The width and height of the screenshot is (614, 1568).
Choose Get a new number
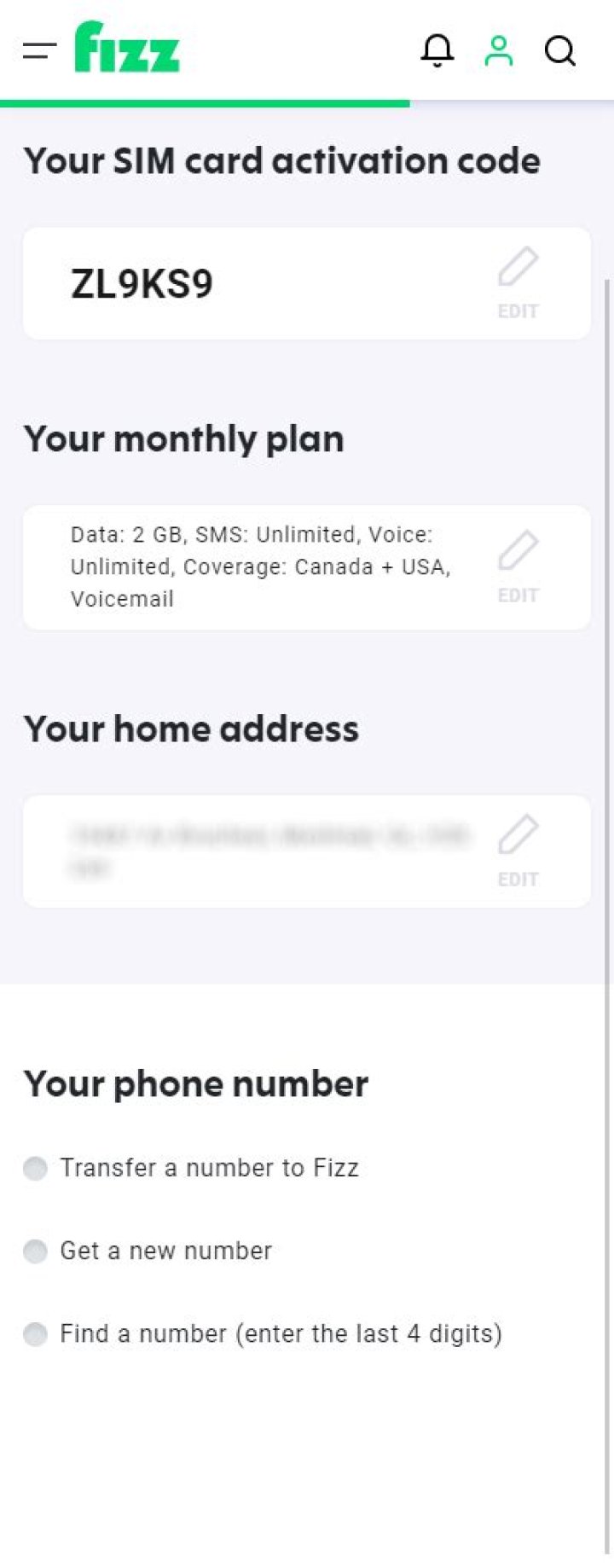[36, 1251]
